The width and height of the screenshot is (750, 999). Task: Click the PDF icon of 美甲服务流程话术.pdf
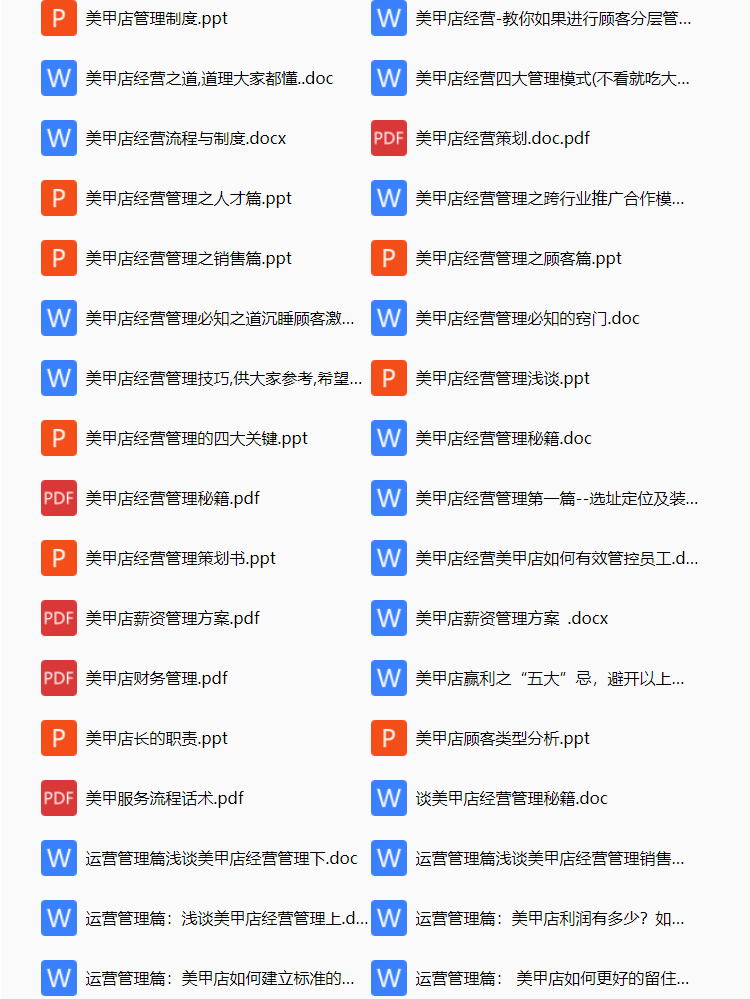[x=59, y=798]
